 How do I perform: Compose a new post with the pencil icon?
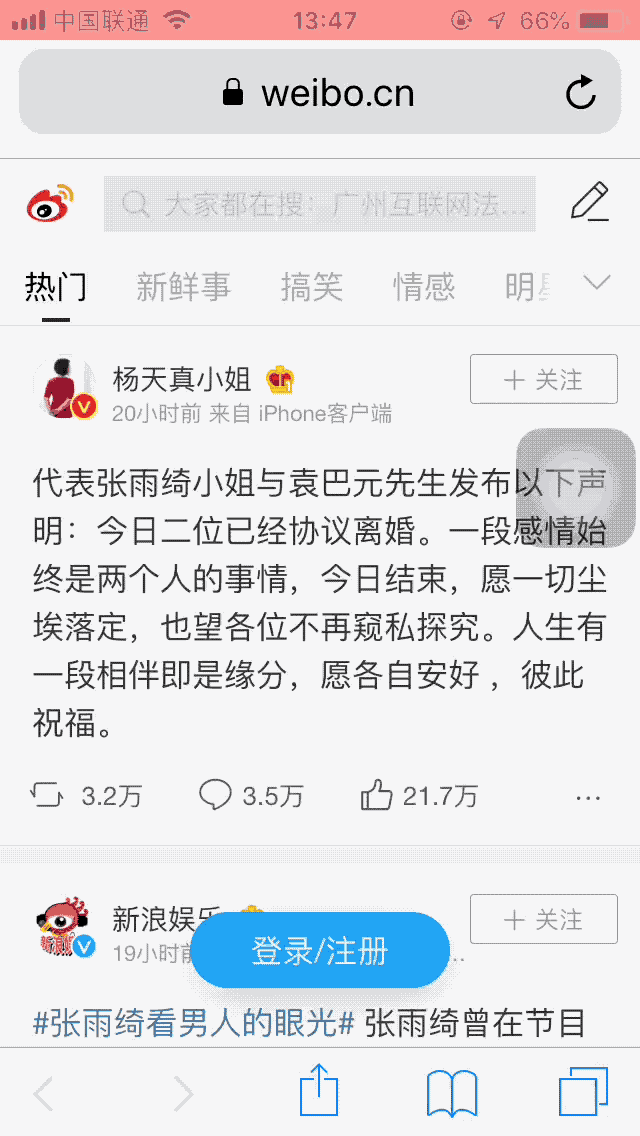coord(590,201)
